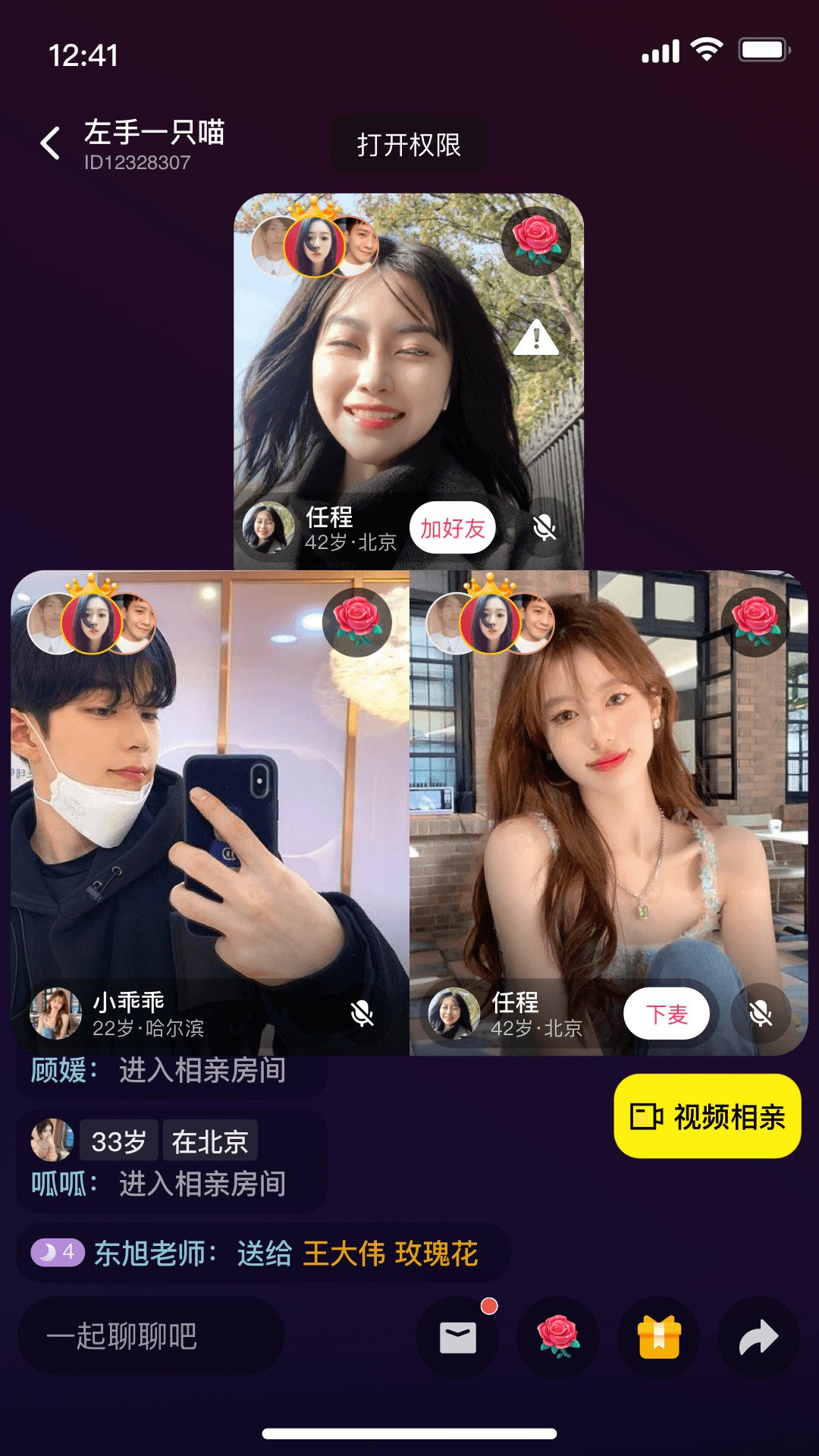Share this room via the arrow icon
The width and height of the screenshot is (819, 1456).
[x=758, y=1338]
